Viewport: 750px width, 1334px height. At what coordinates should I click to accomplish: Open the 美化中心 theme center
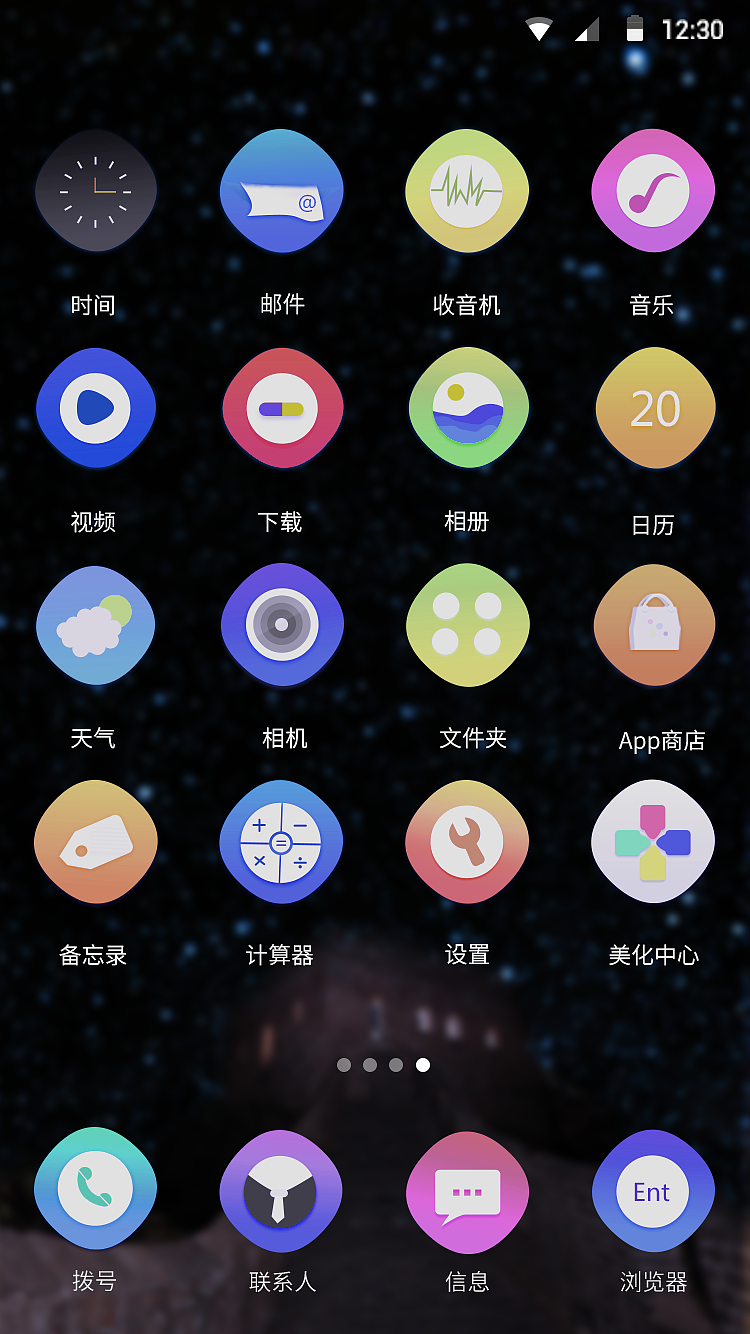pyautogui.click(x=653, y=842)
